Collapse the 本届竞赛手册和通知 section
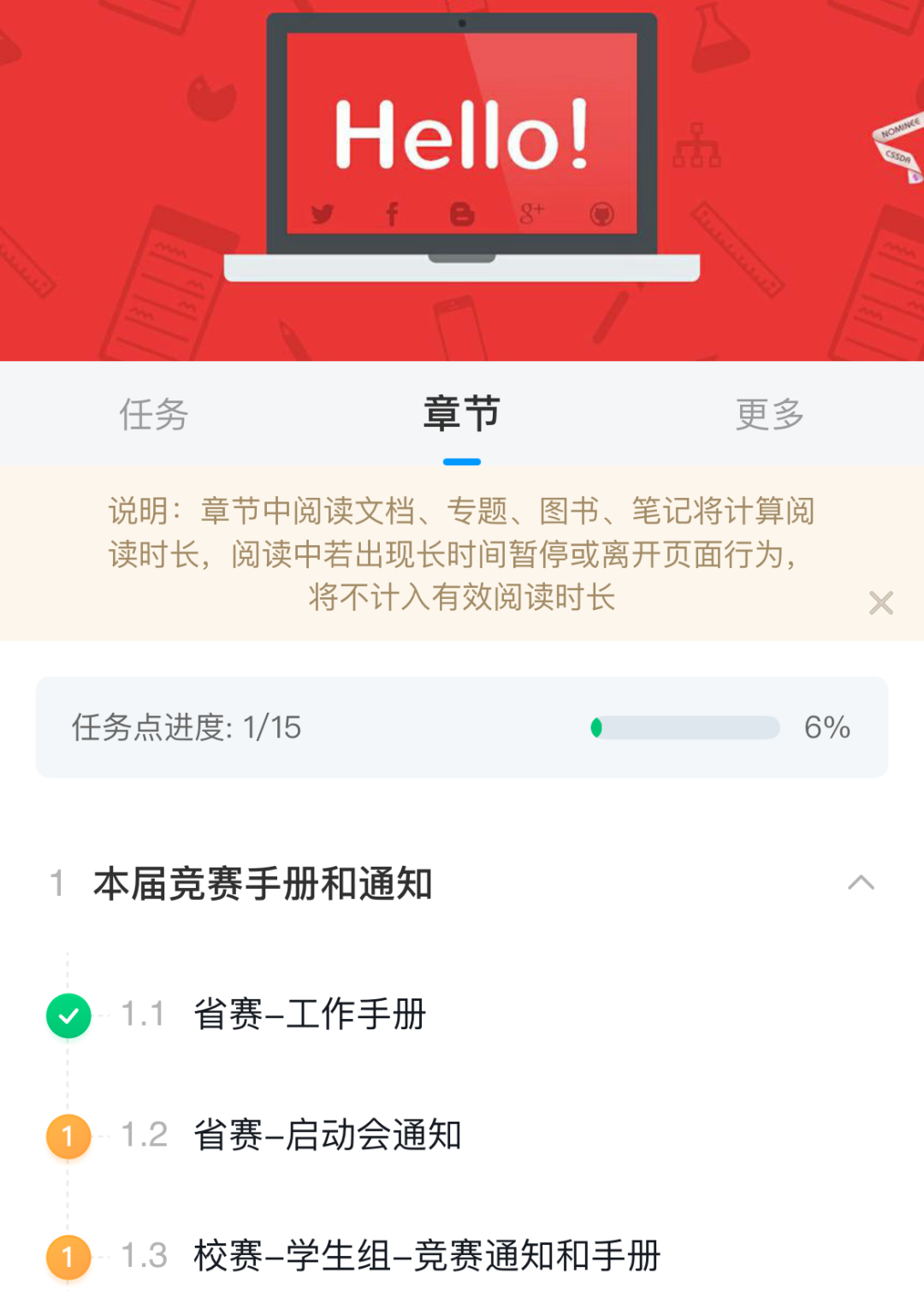This screenshot has width=924, height=1291. click(x=861, y=883)
